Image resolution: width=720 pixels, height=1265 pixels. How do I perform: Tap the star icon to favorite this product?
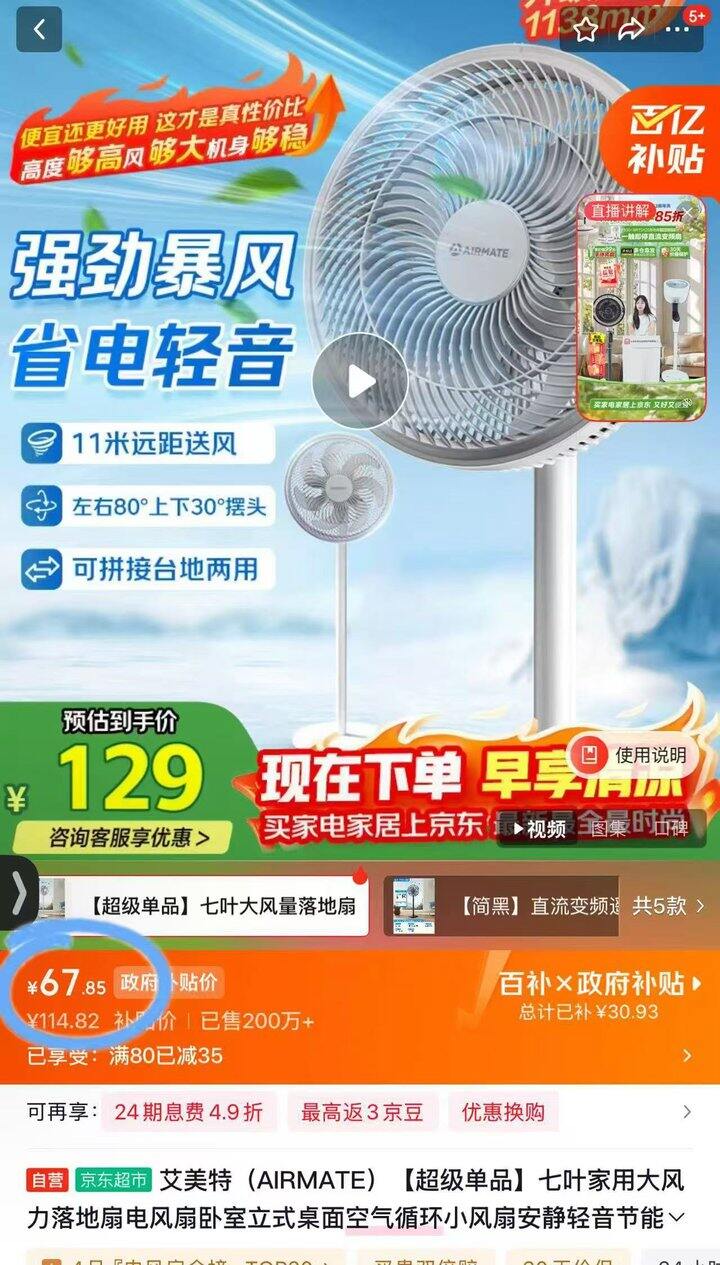[586, 31]
